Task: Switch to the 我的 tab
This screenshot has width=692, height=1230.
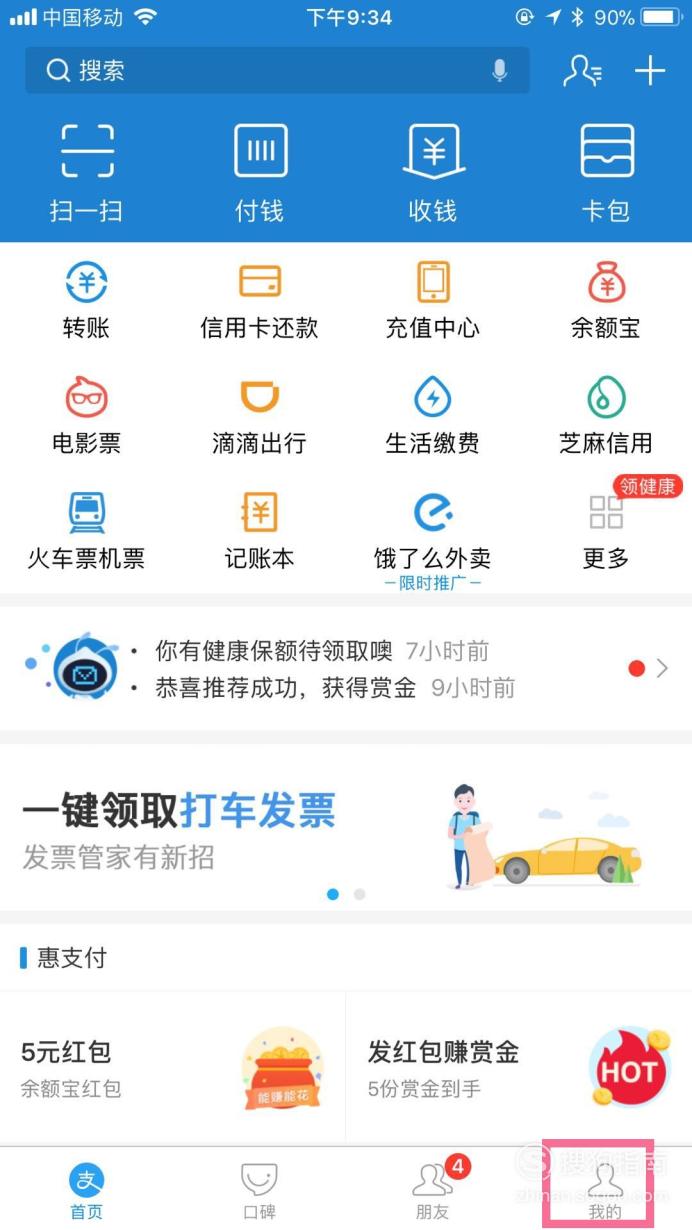Action: [604, 1190]
